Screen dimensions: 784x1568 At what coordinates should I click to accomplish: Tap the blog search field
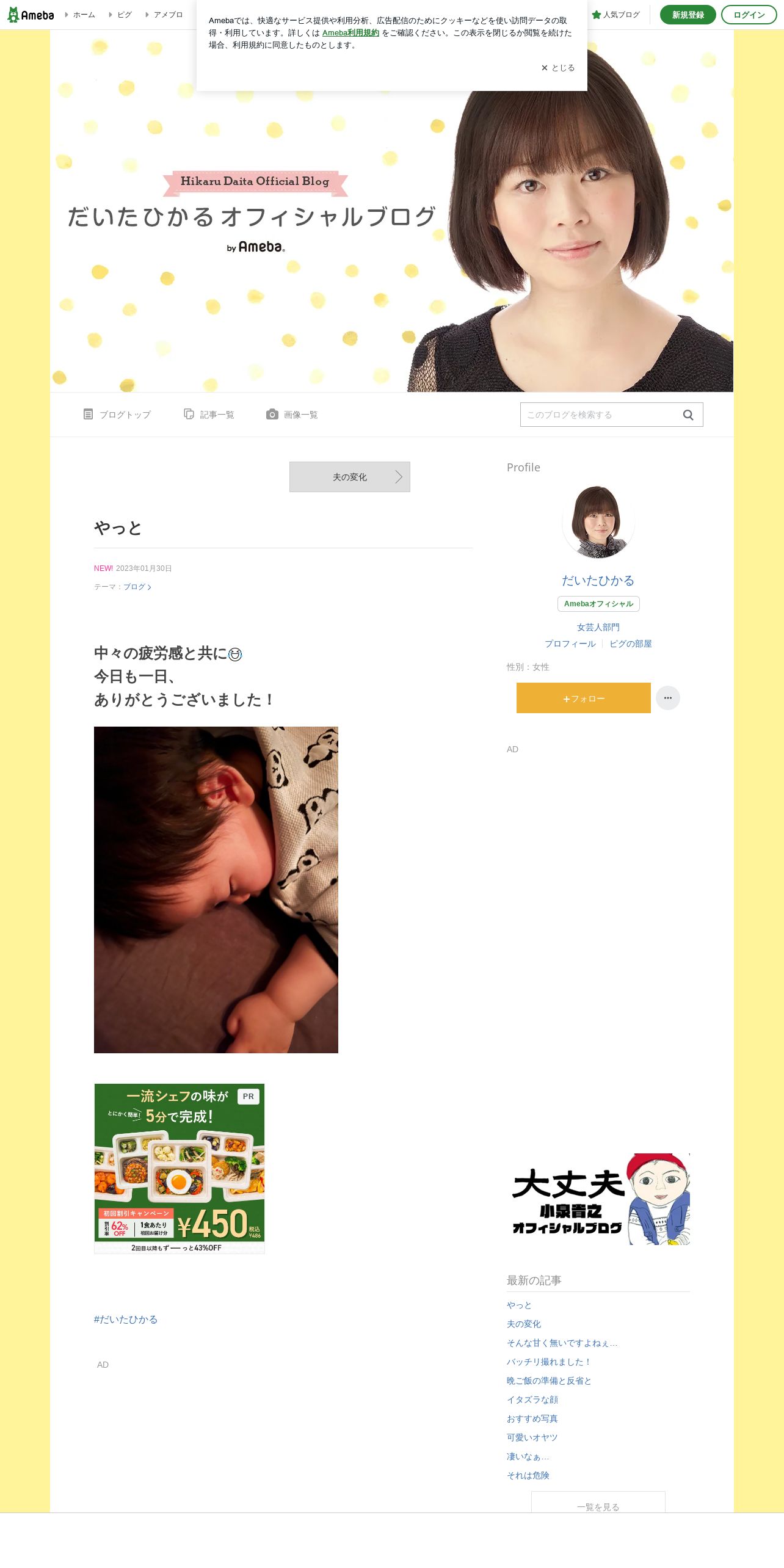pos(600,415)
